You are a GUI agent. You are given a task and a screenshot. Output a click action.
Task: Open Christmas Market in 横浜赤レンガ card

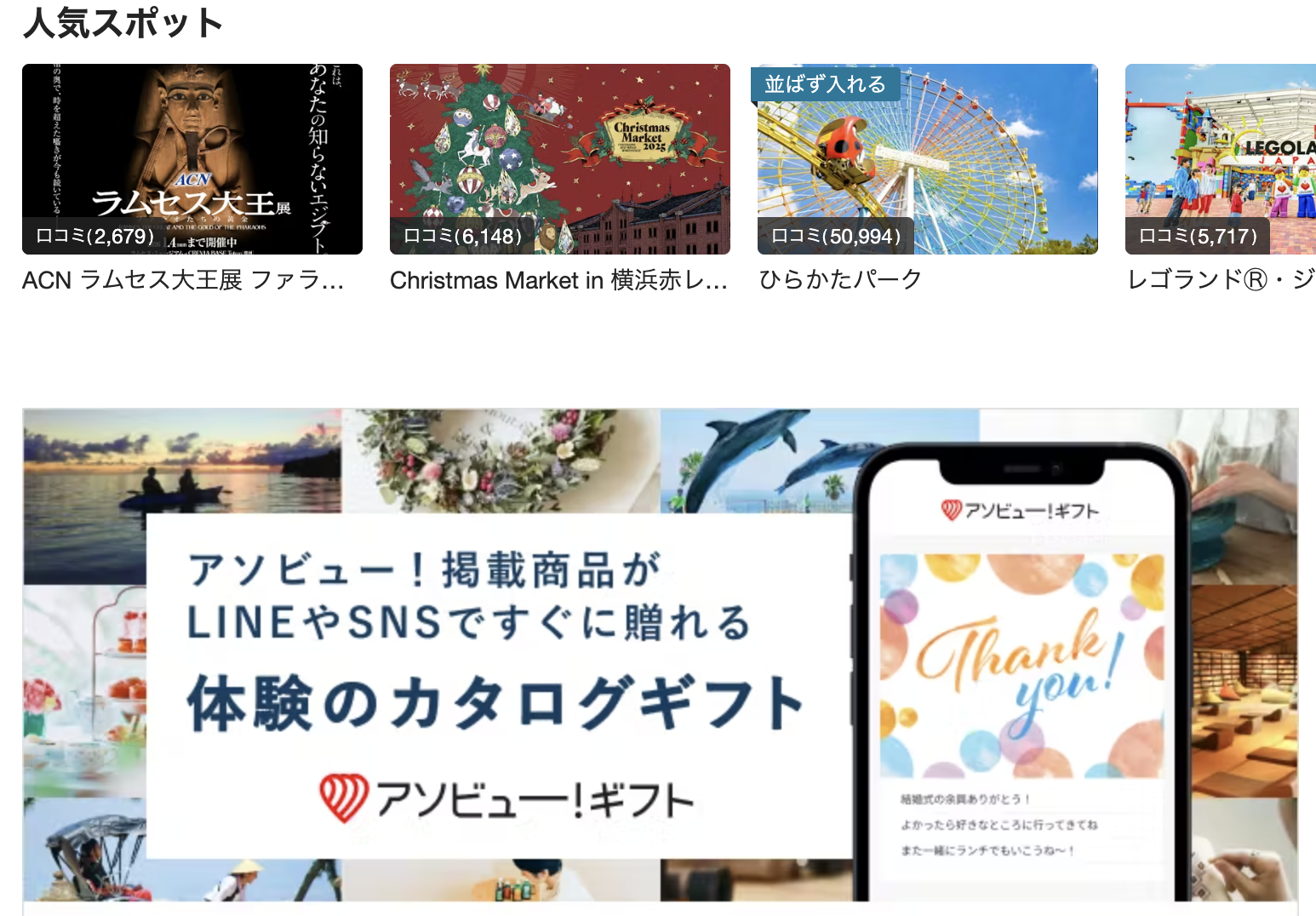(x=559, y=159)
